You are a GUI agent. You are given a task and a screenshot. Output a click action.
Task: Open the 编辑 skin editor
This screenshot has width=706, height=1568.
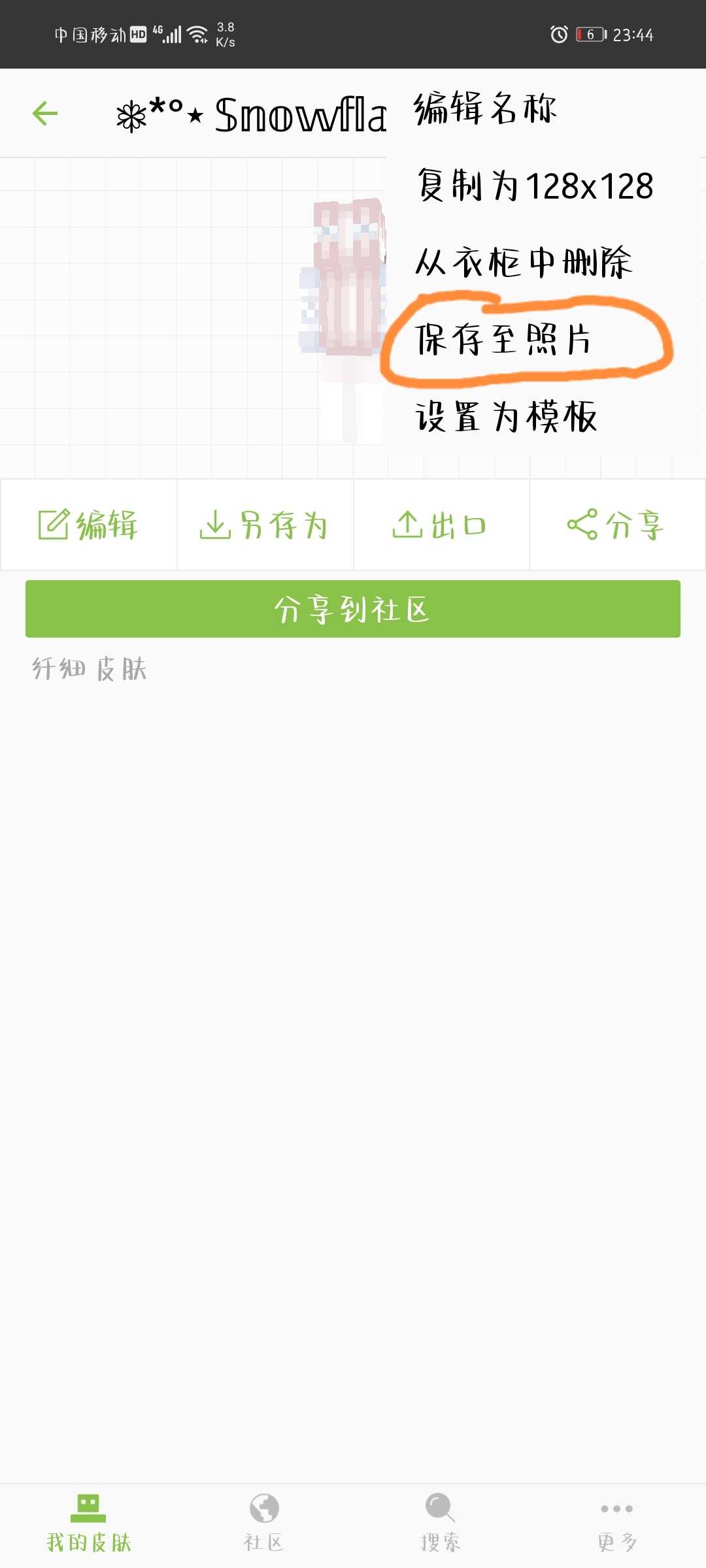[x=89, y=525]
